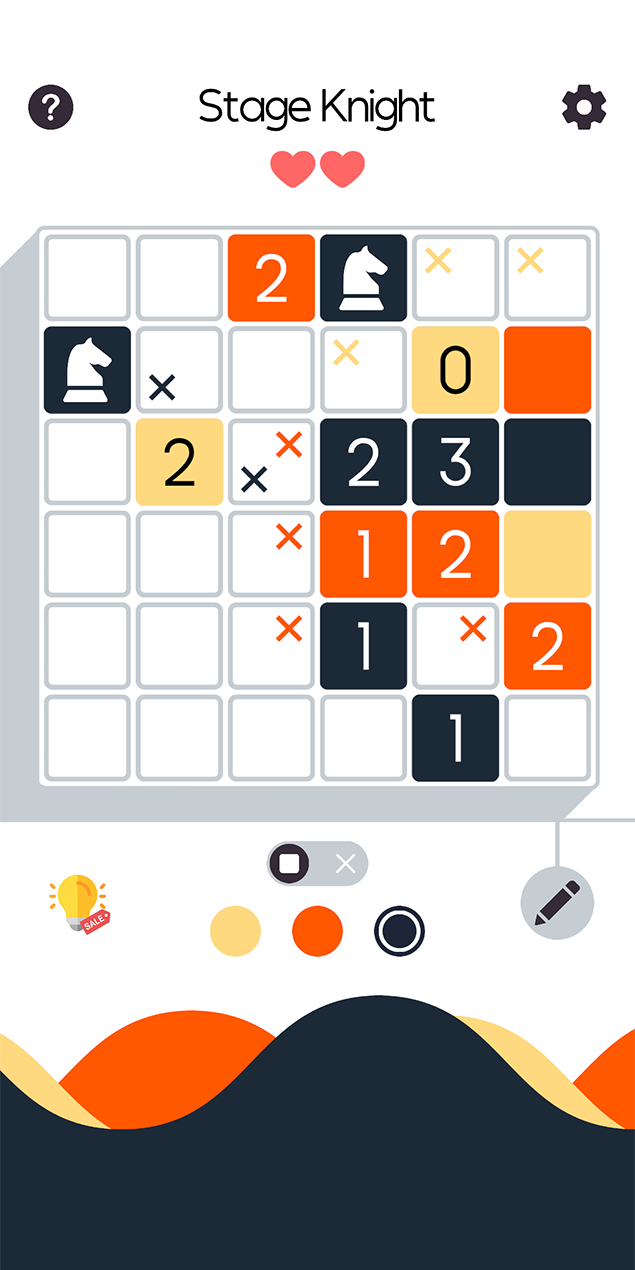635x1270 pixels.
Task: Open the settings gear
Action: pyautogui.click(x=584, y=106)
